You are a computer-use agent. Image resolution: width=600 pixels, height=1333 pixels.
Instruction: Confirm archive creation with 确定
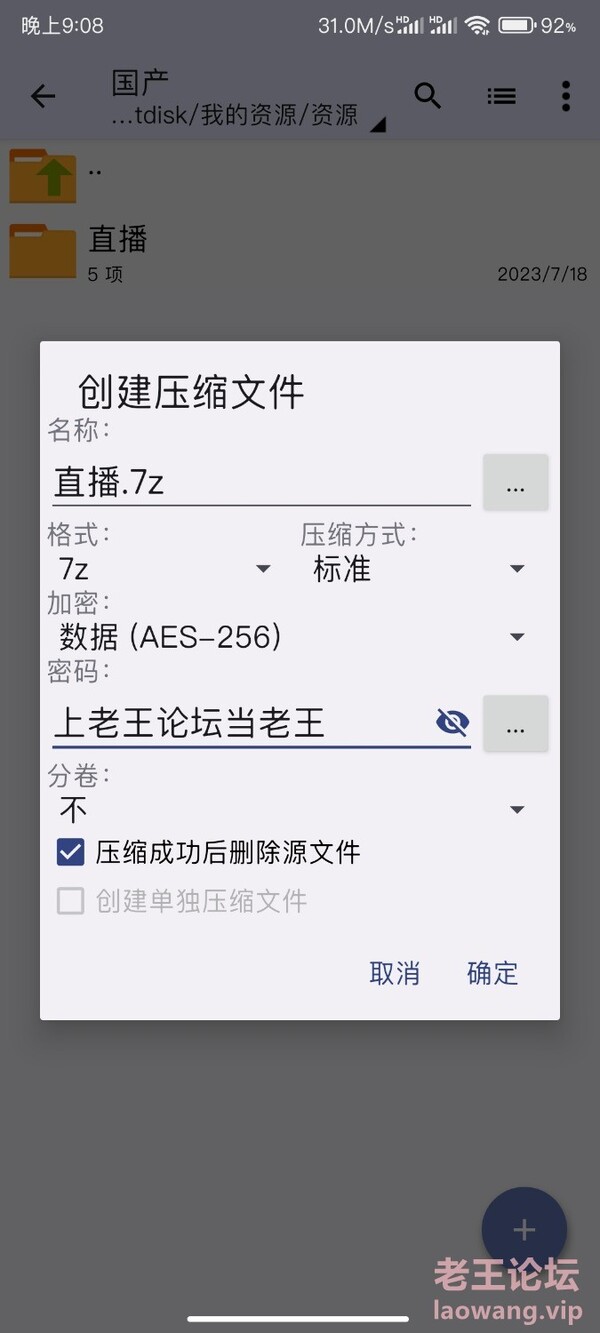point(493,973)
